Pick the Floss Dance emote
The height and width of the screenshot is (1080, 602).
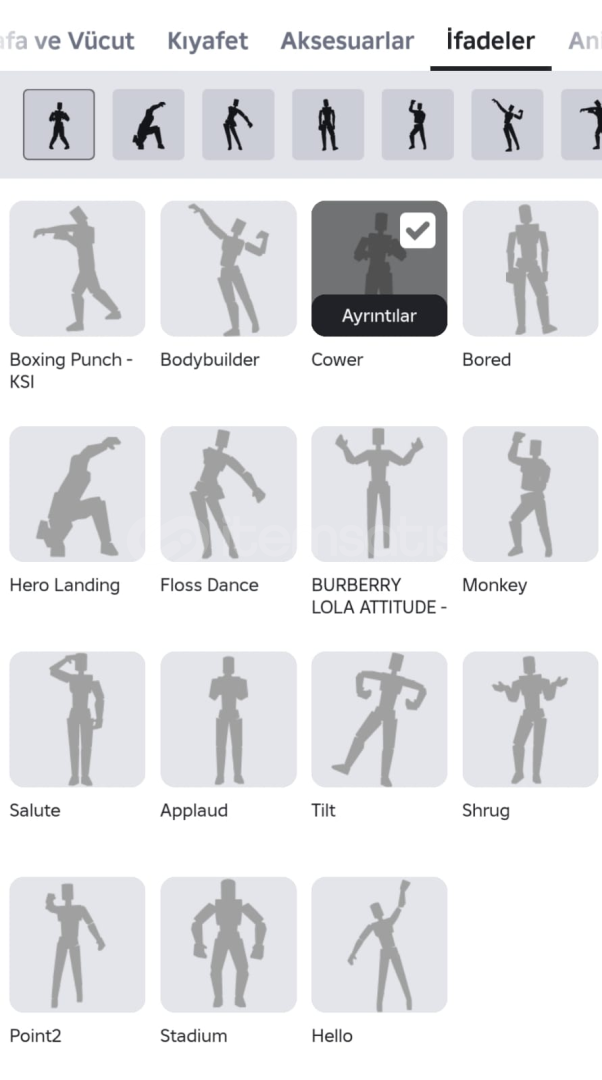tap(228, 494)
